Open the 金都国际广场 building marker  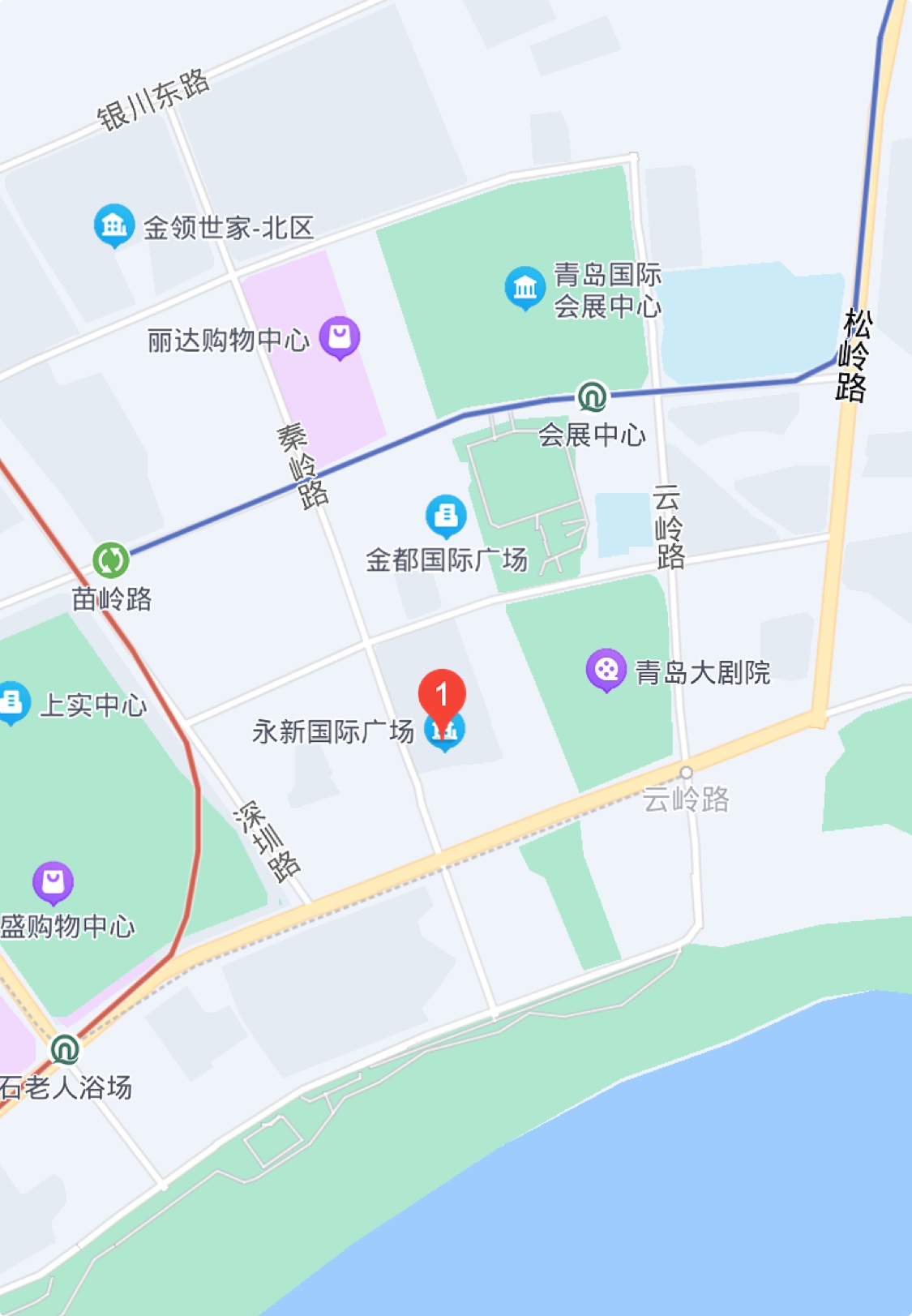[x=446, y=516]
